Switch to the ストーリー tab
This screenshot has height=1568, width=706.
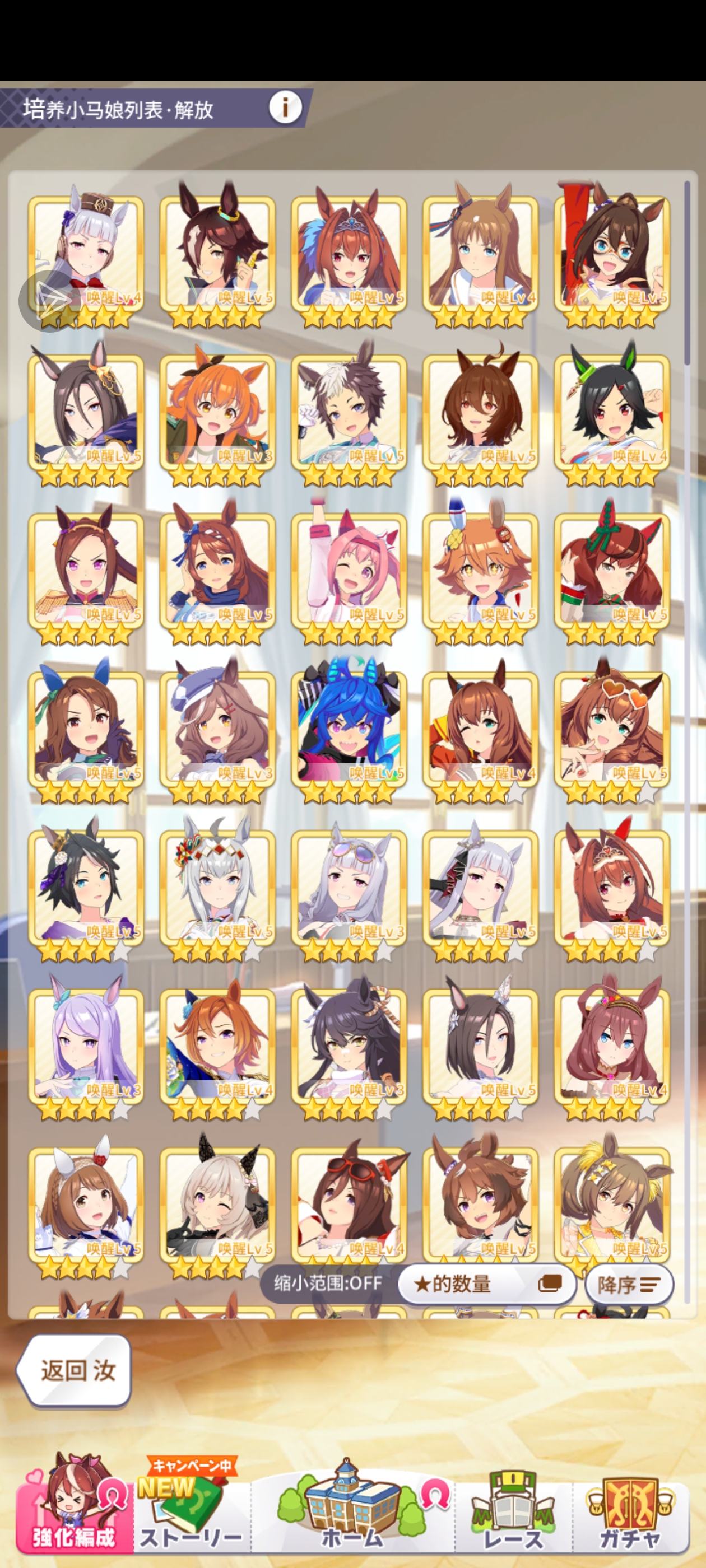191,1510
